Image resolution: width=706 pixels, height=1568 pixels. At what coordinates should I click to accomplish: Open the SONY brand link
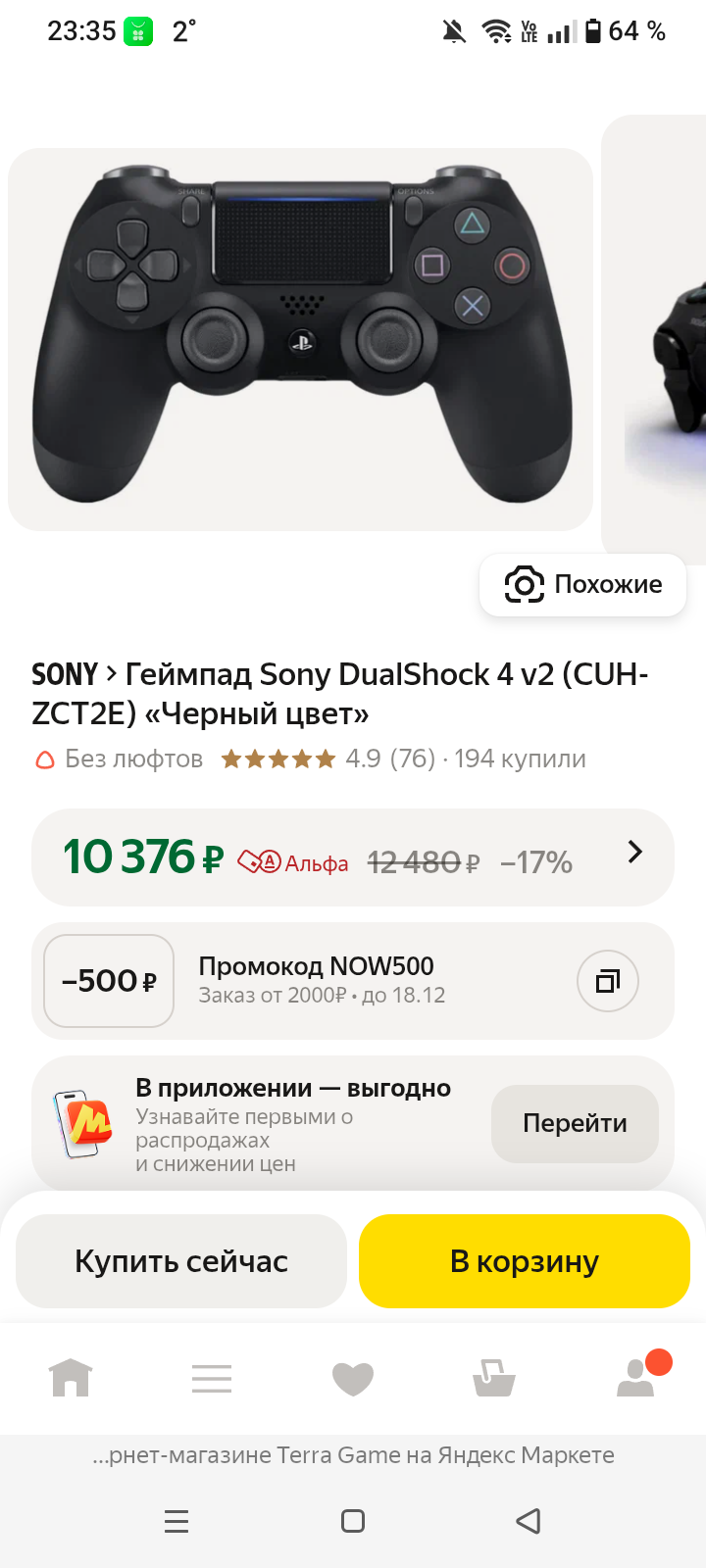64,674
